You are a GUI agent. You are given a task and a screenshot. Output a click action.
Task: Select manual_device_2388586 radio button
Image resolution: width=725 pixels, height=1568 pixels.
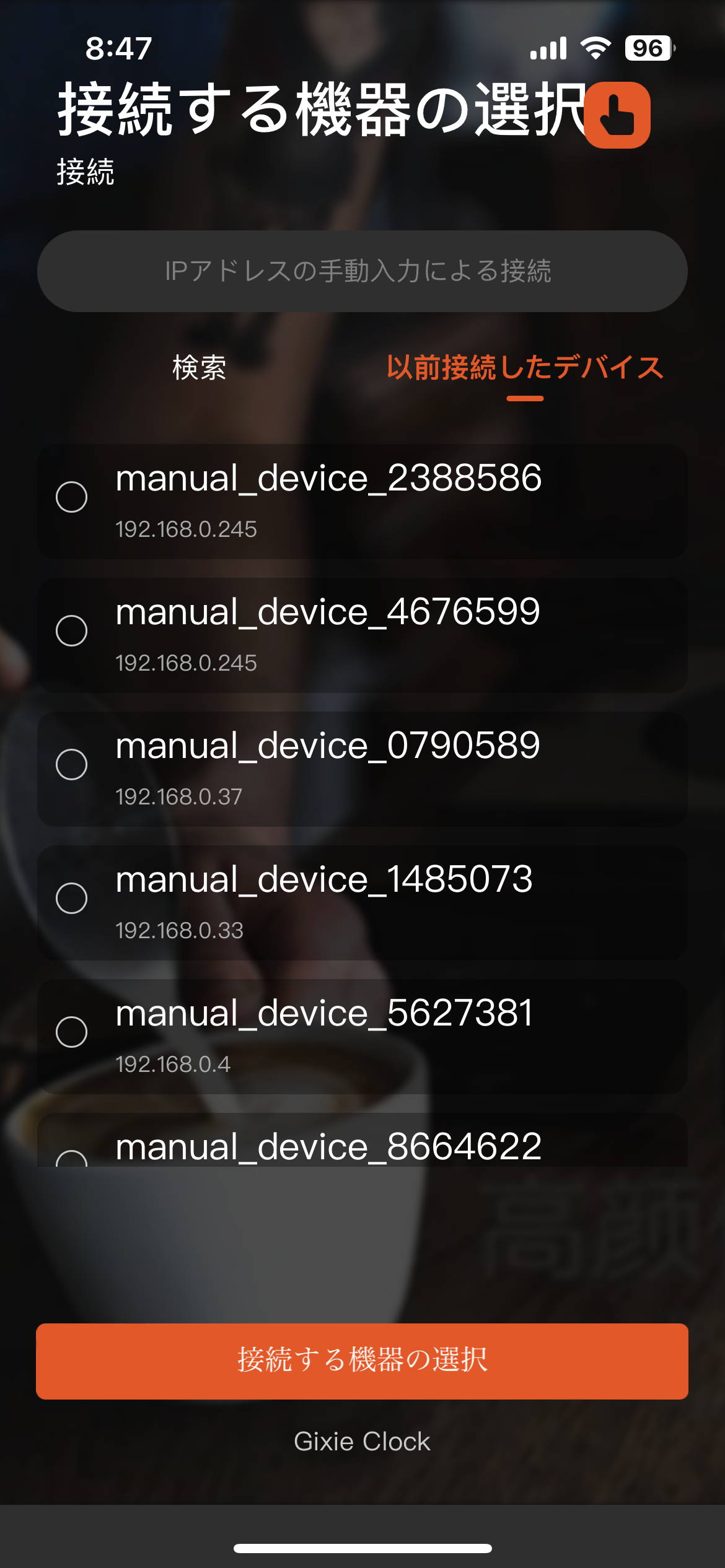coord(71,497)
